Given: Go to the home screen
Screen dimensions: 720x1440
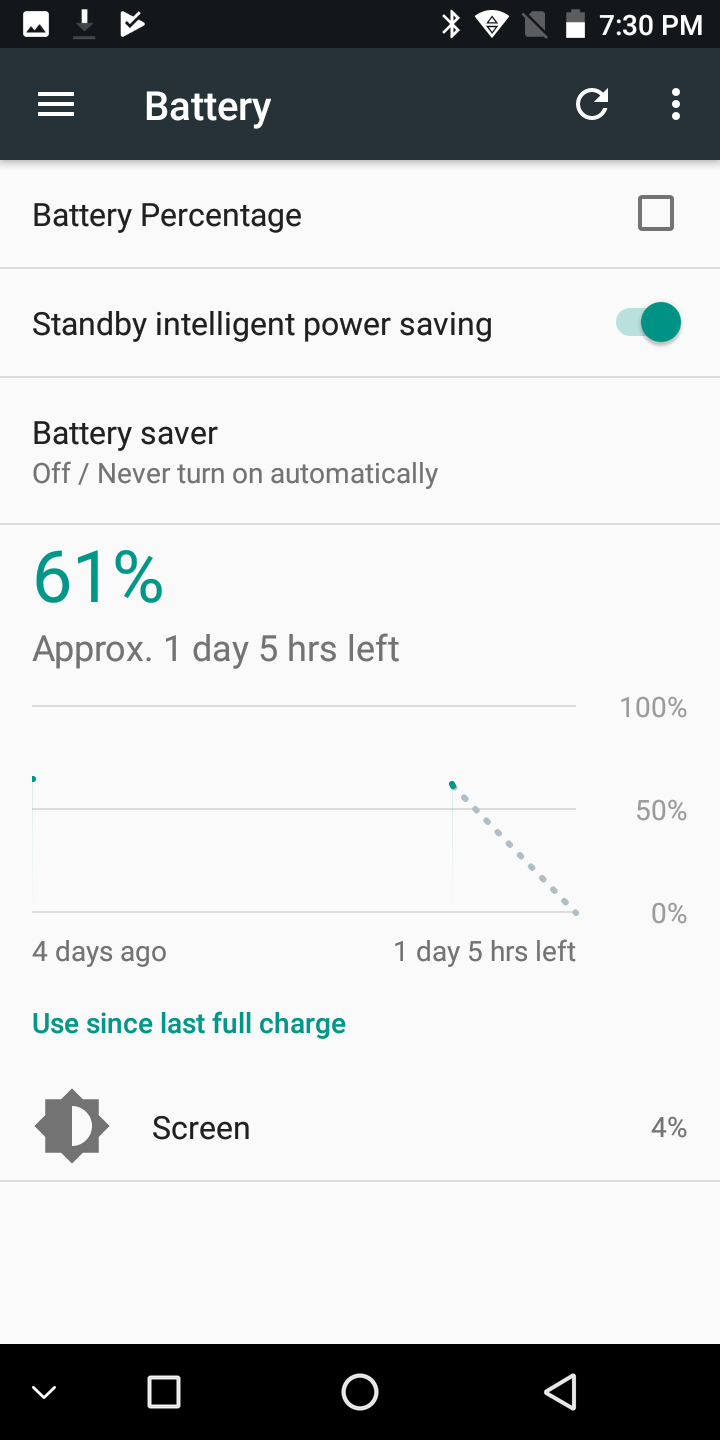Looking at the screenshot, I should pyautogui.click(x=360, y=1392).
